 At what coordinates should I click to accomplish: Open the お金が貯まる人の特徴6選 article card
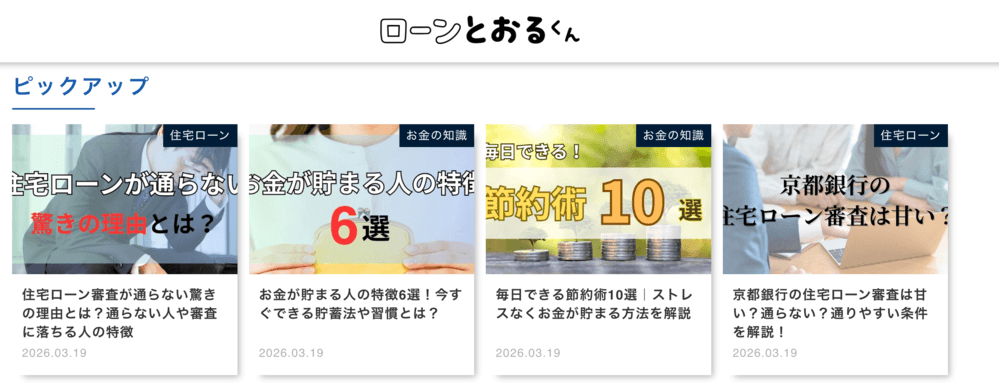tap(362, 249)
